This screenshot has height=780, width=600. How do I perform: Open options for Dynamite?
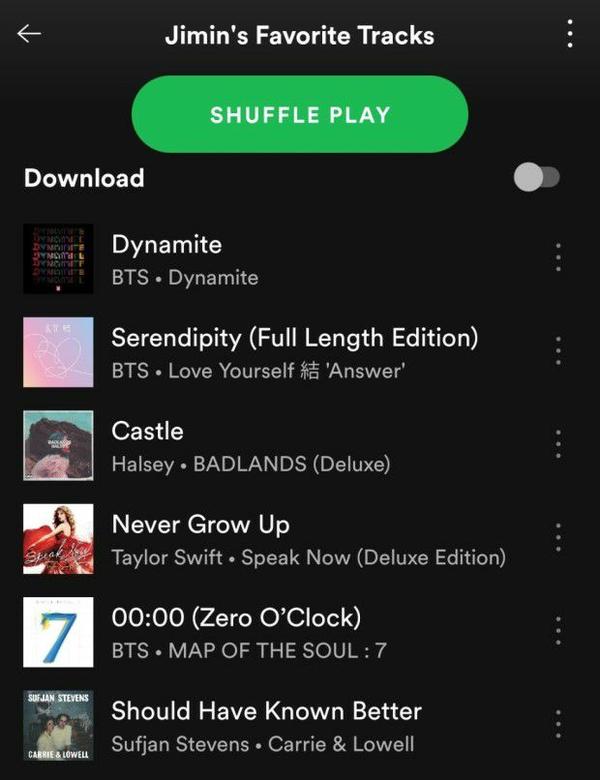558,258
